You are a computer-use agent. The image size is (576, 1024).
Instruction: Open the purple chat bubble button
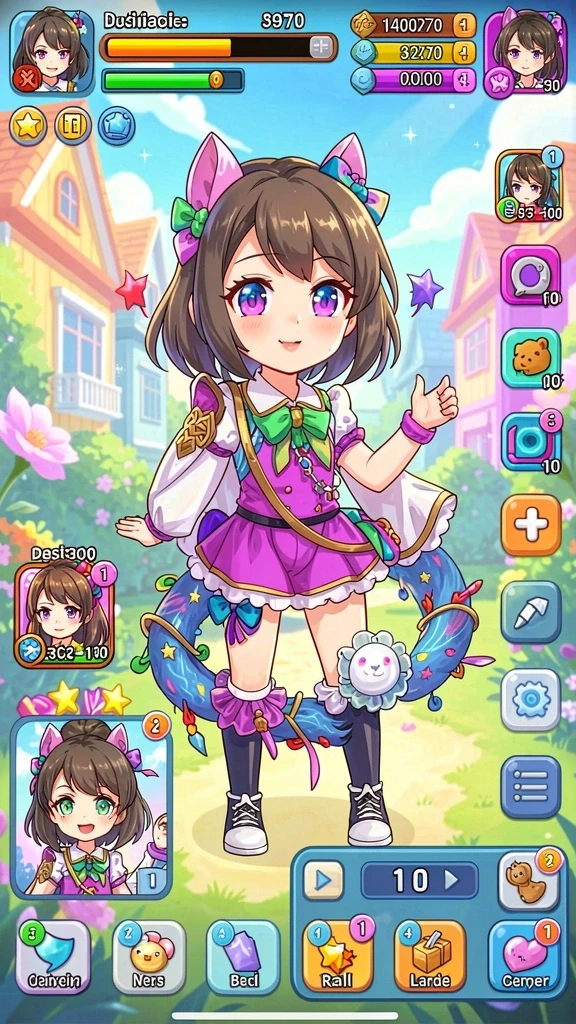pos(530,275)
